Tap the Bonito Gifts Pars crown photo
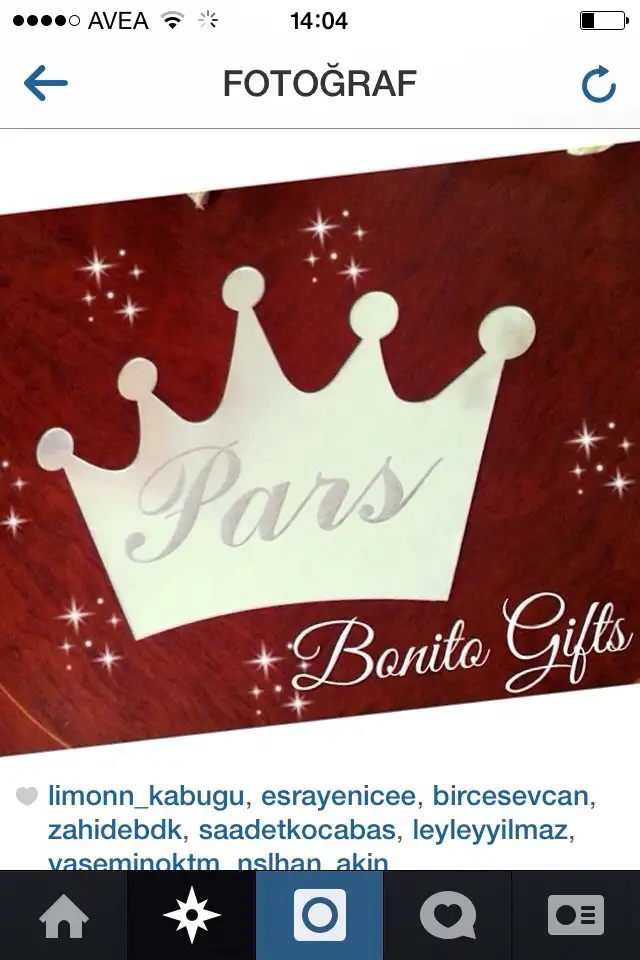Screen dimensions: 640x960 [x=320, y=450]
